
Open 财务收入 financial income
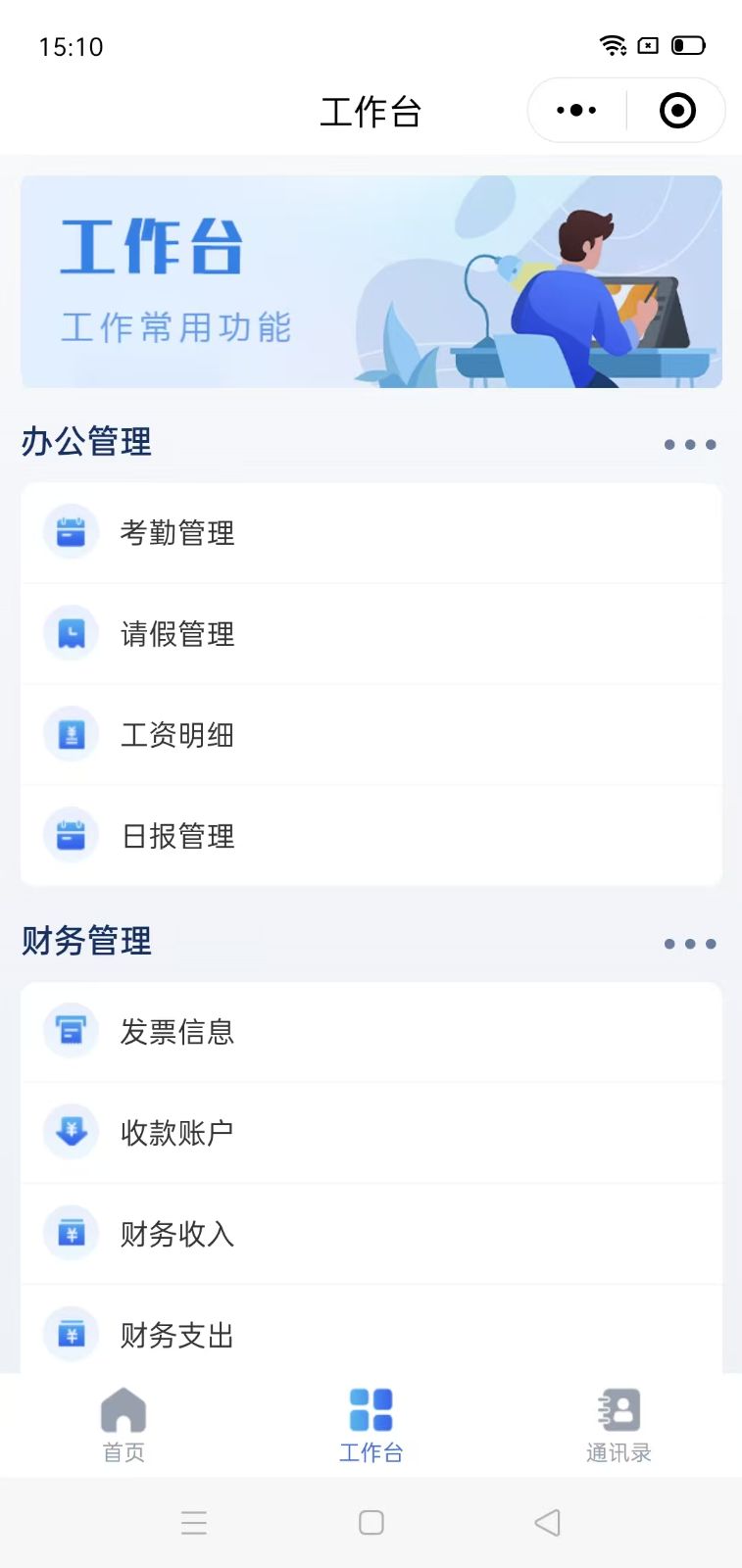176,1234
